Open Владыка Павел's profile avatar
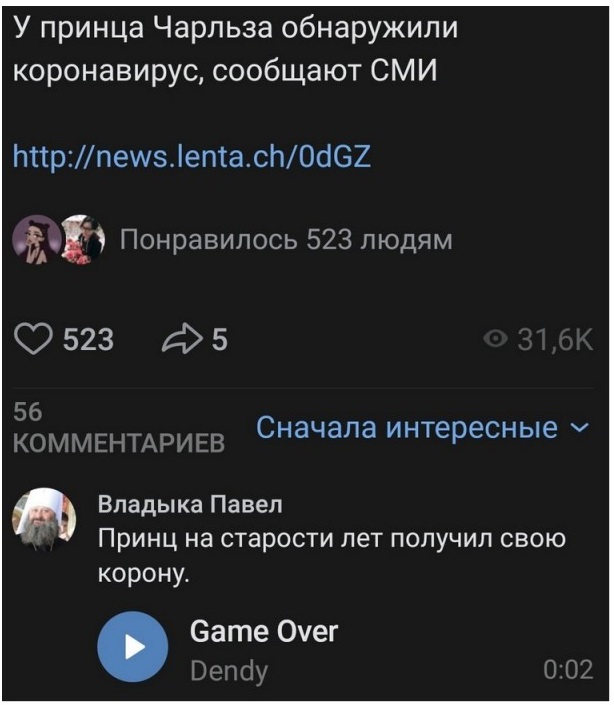The image size is (614, 705). (43, 520)
